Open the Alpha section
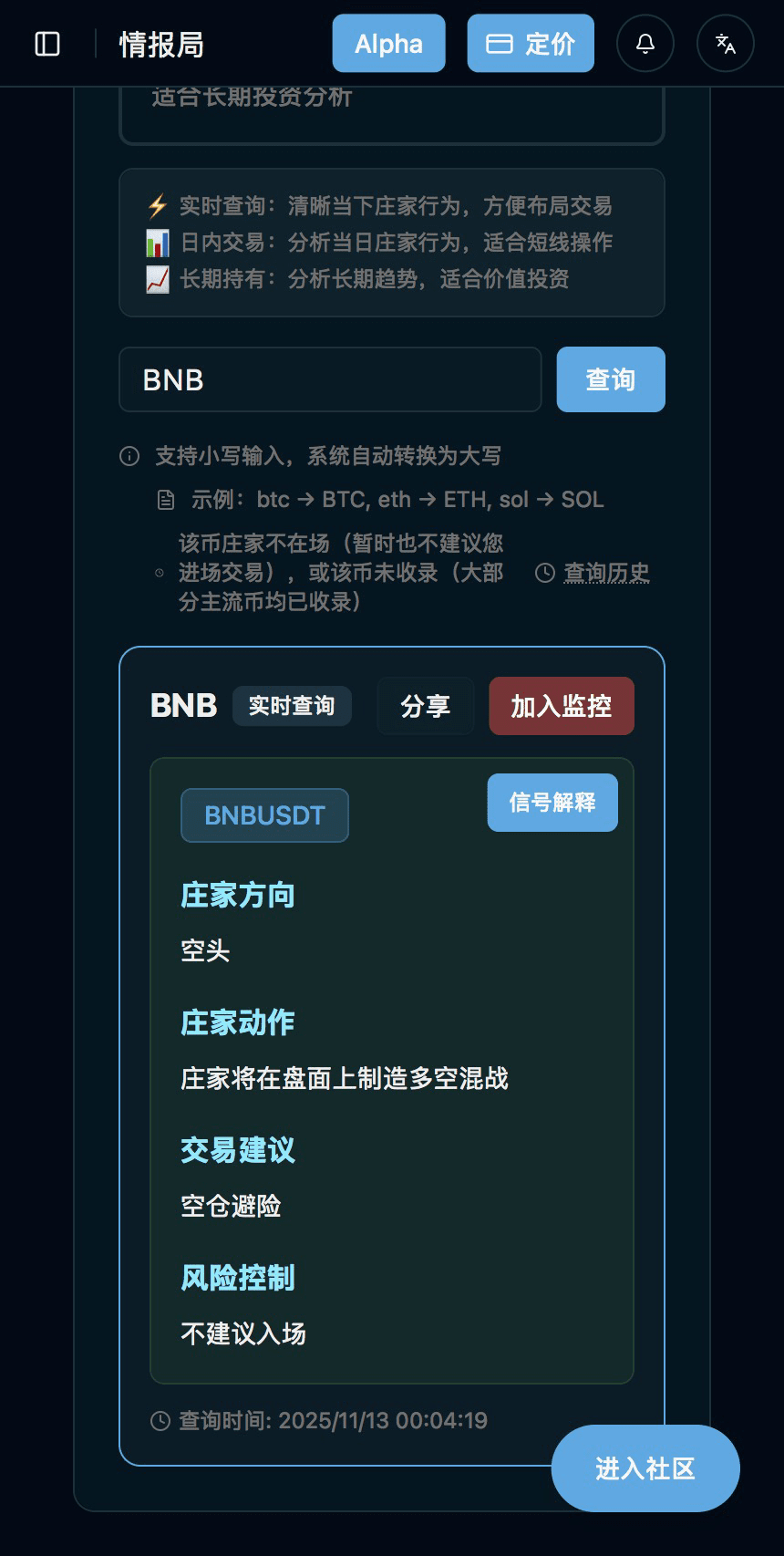Viewport: 784px width, 1556px height. (x=388, y=43)
